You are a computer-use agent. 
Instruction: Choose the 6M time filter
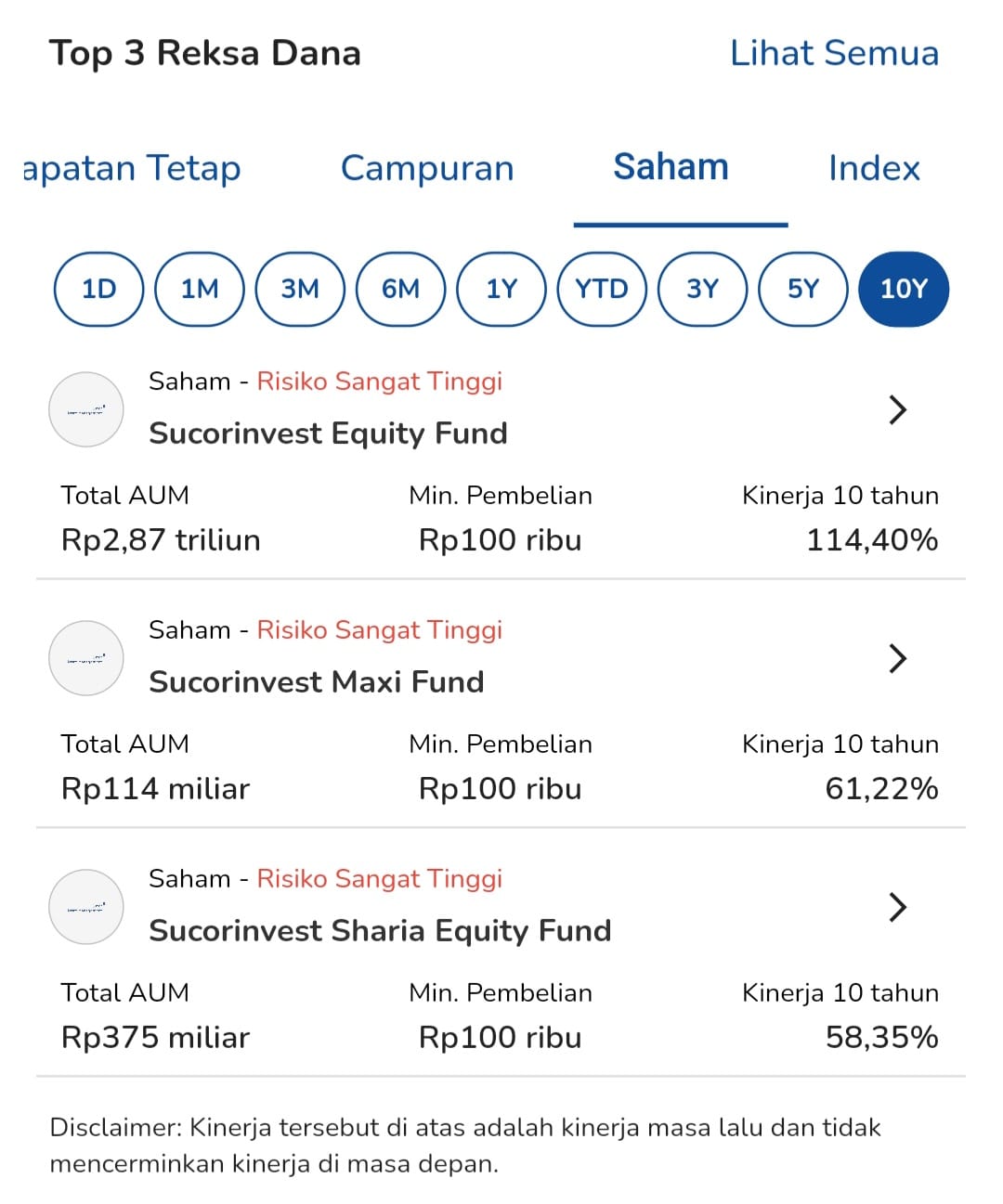point(400,289)
